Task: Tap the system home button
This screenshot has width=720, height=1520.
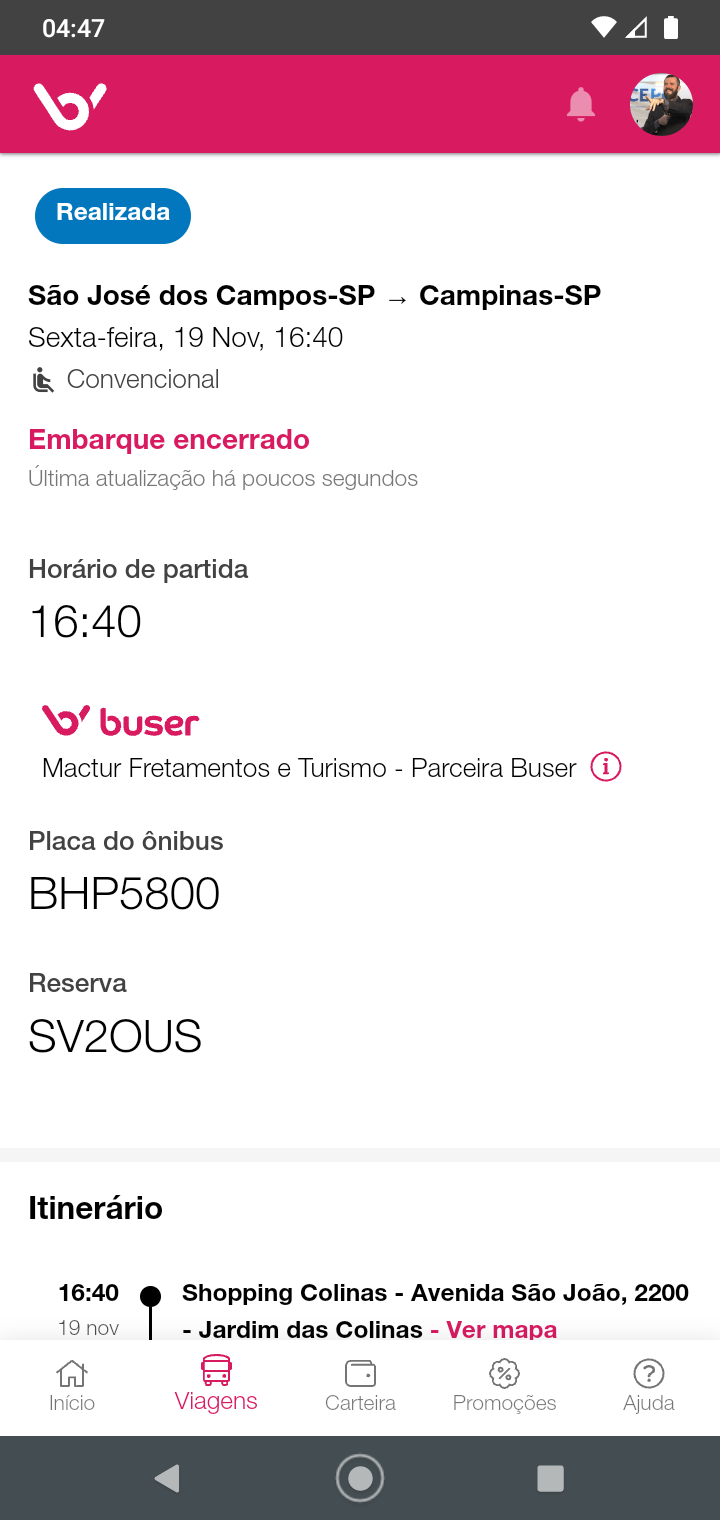Action: [360, 1478]
